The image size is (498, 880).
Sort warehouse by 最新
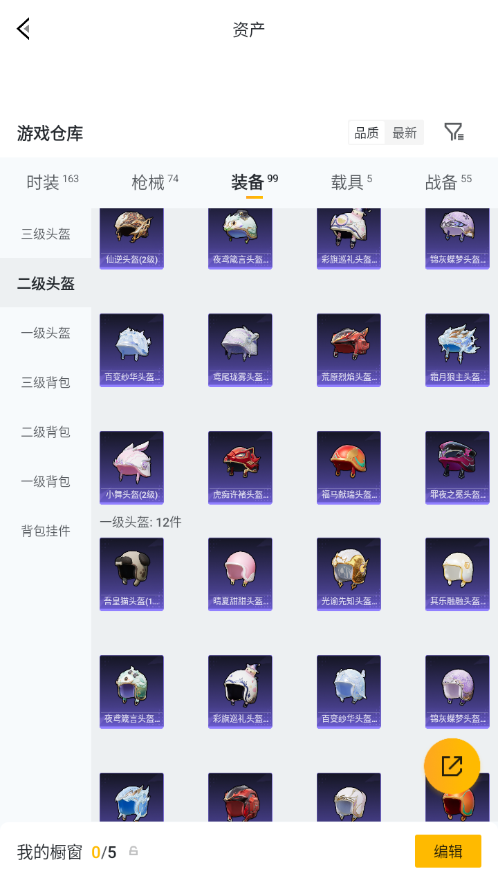(404, 133)
